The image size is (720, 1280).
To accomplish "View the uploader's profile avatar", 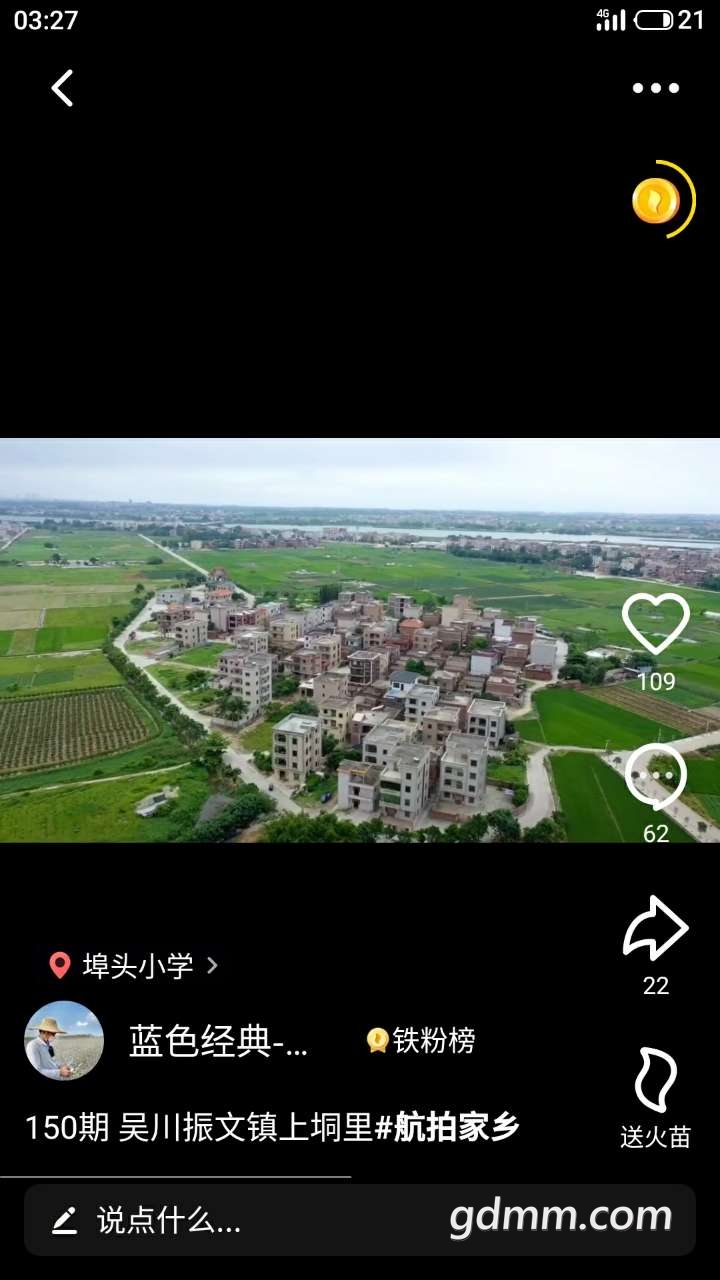I will coord(64,1041).
